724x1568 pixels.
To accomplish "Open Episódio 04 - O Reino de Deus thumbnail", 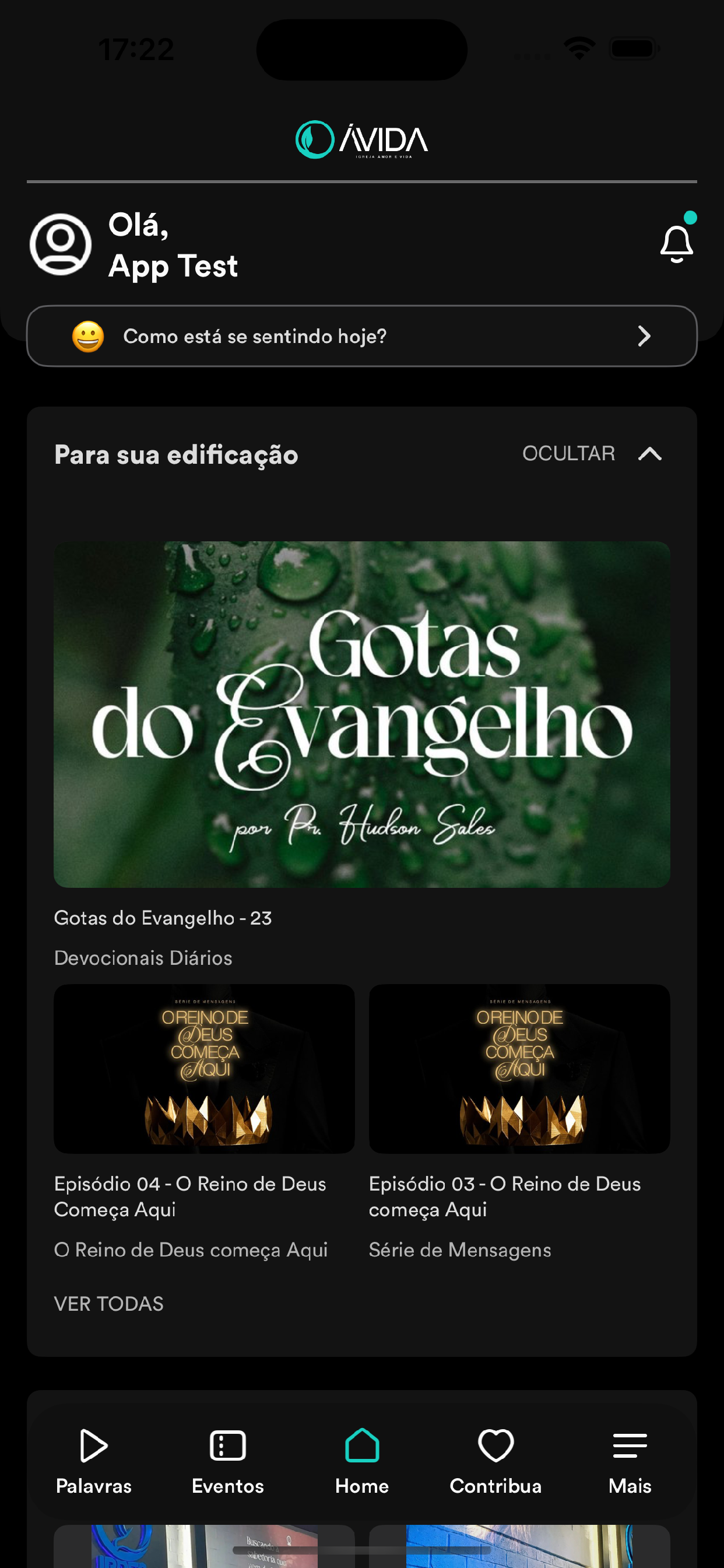I will pyautogui.click(x=204, y=1067).
